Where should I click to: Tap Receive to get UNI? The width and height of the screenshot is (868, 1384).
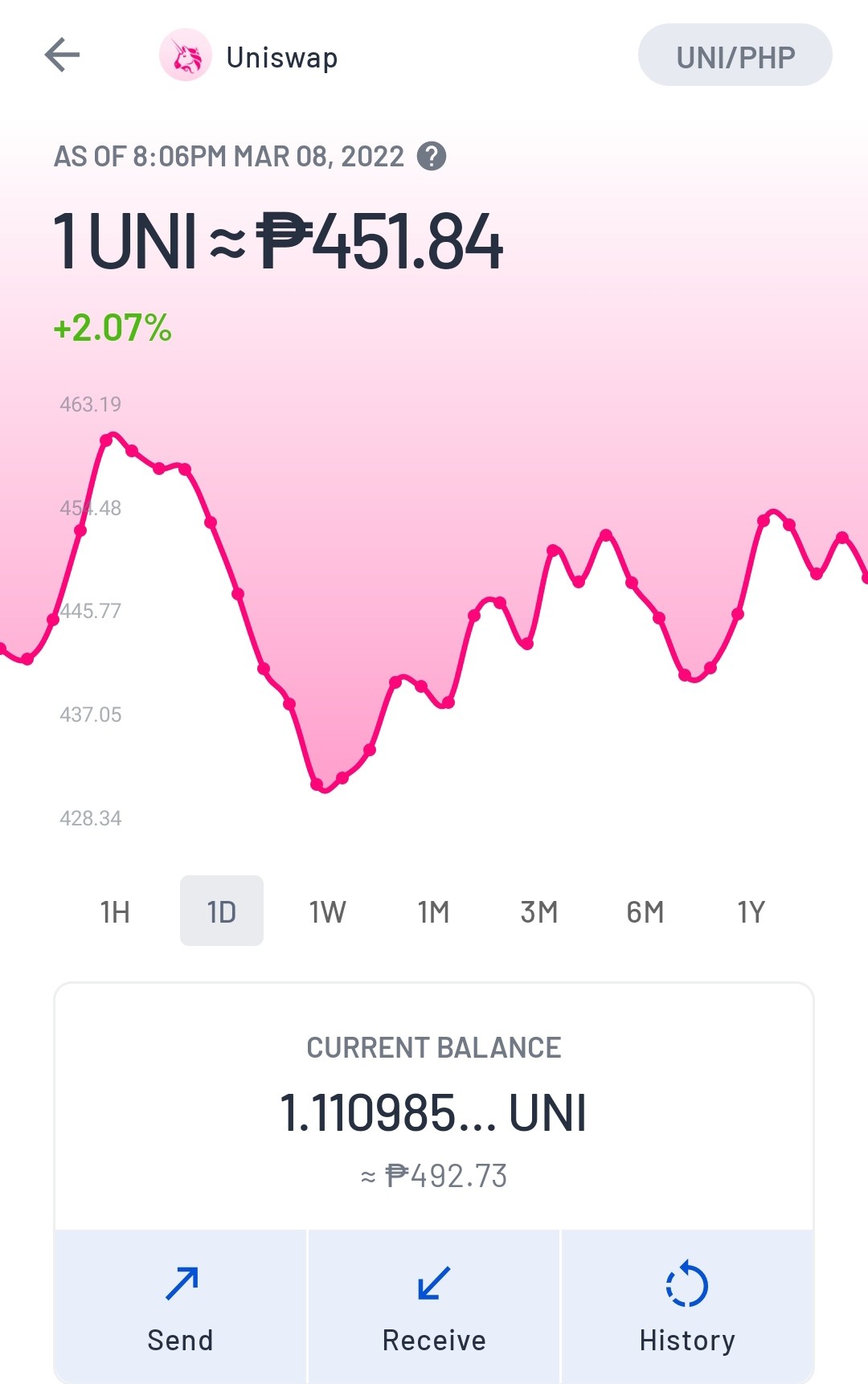[434, 1307]
